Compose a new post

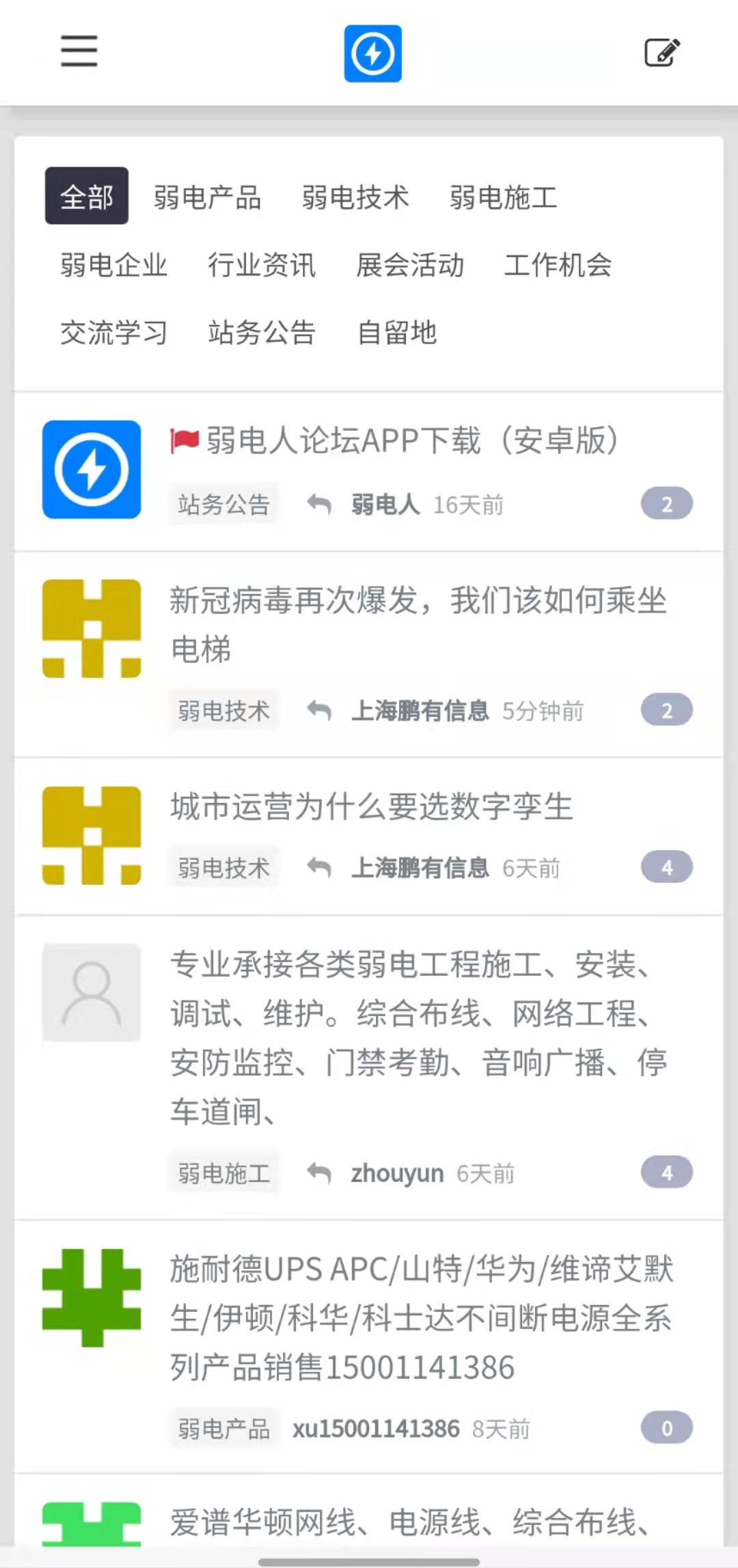(x=662, y=53)
